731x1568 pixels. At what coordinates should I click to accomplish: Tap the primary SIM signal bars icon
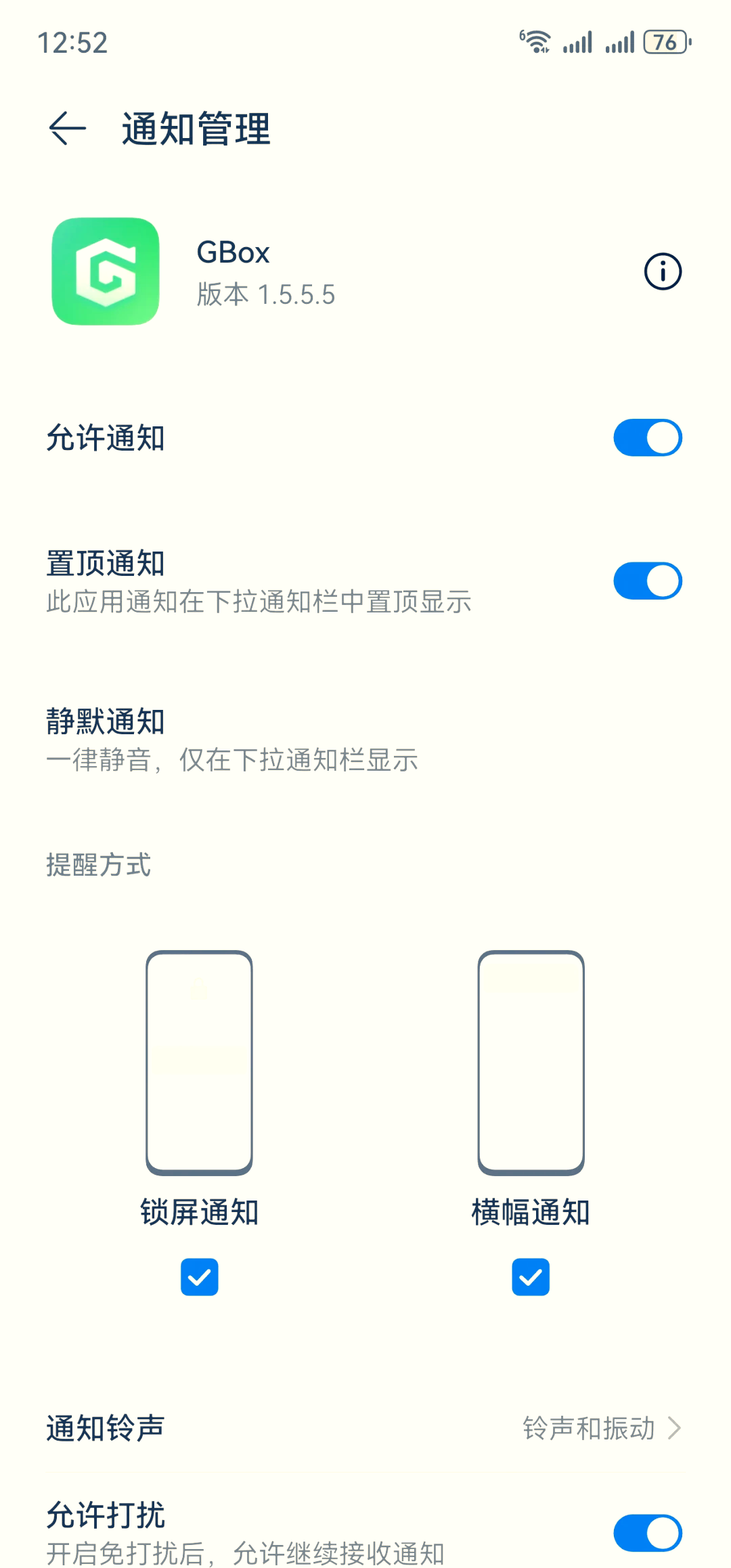click(x=579, y=41)
